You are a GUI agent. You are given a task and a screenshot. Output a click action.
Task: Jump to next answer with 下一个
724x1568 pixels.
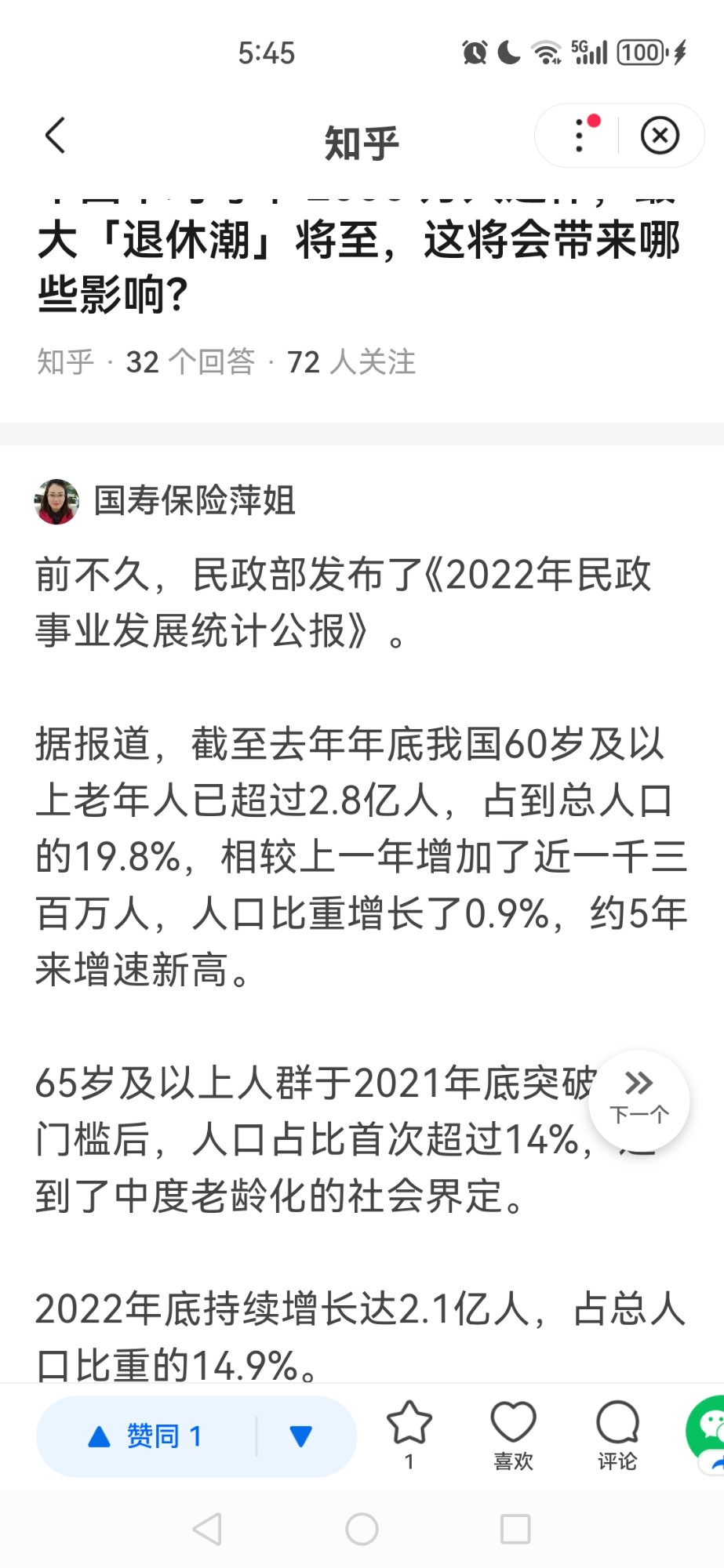click(x=639, y=1100)
